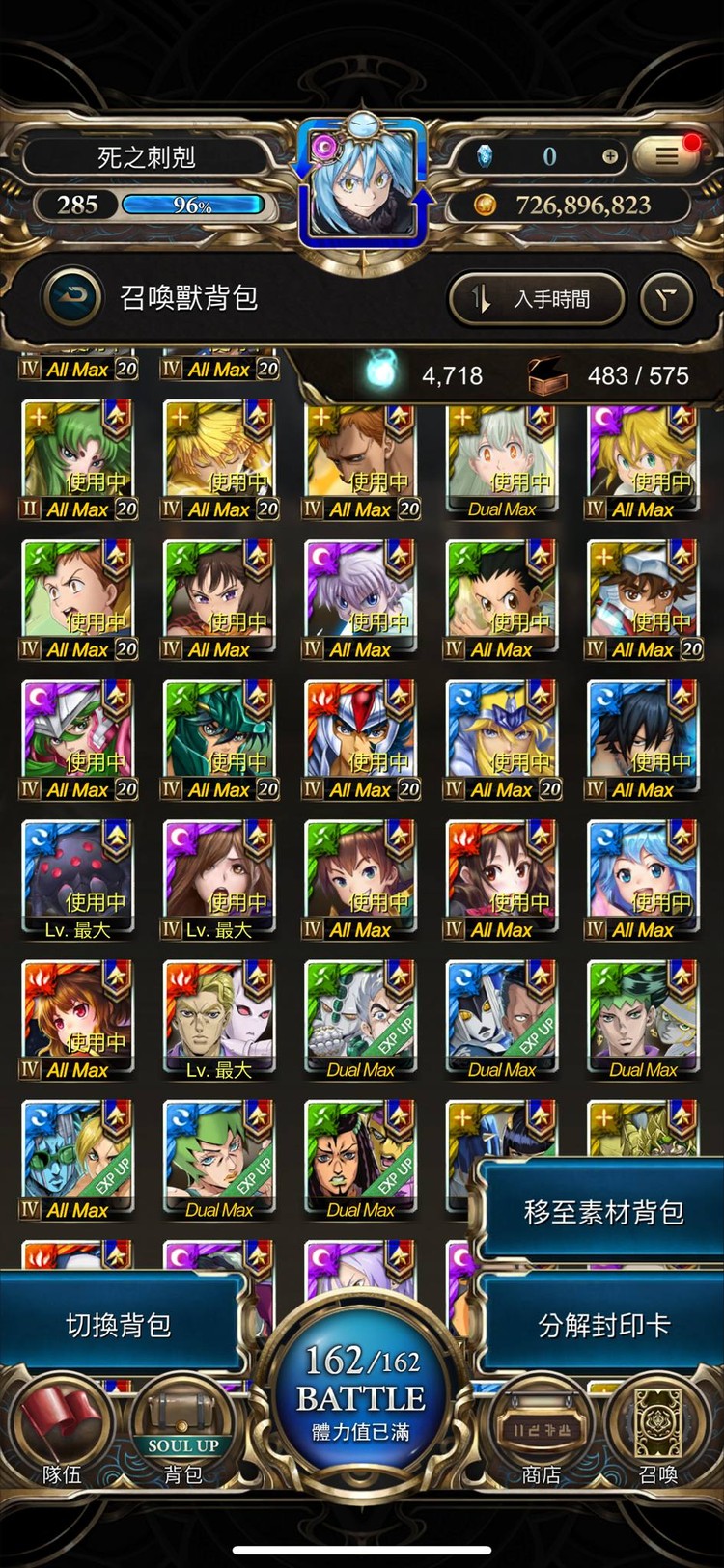Screen dimensions: 724x1568
Task: Choose 分解封印卡 option
Action: coord(602,1325)
